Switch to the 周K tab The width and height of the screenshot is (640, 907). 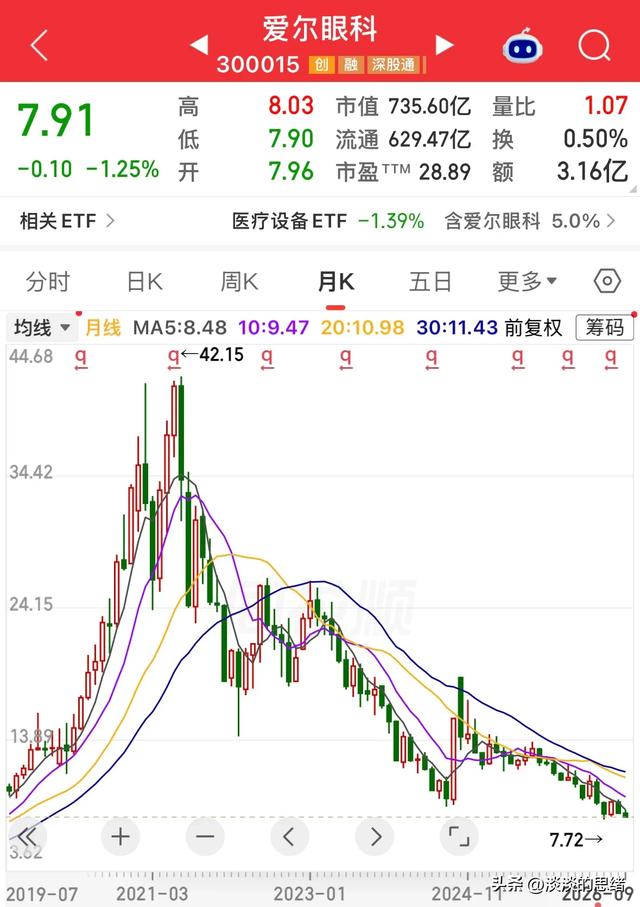[239, 282]
